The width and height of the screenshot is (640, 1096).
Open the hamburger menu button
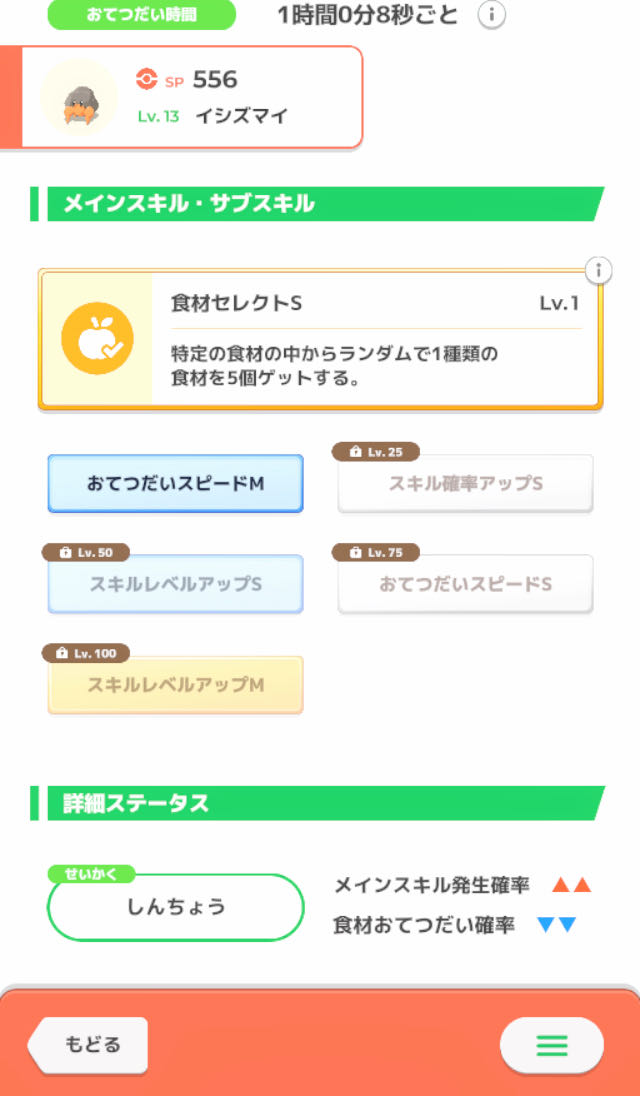(x=551, y=1045)
